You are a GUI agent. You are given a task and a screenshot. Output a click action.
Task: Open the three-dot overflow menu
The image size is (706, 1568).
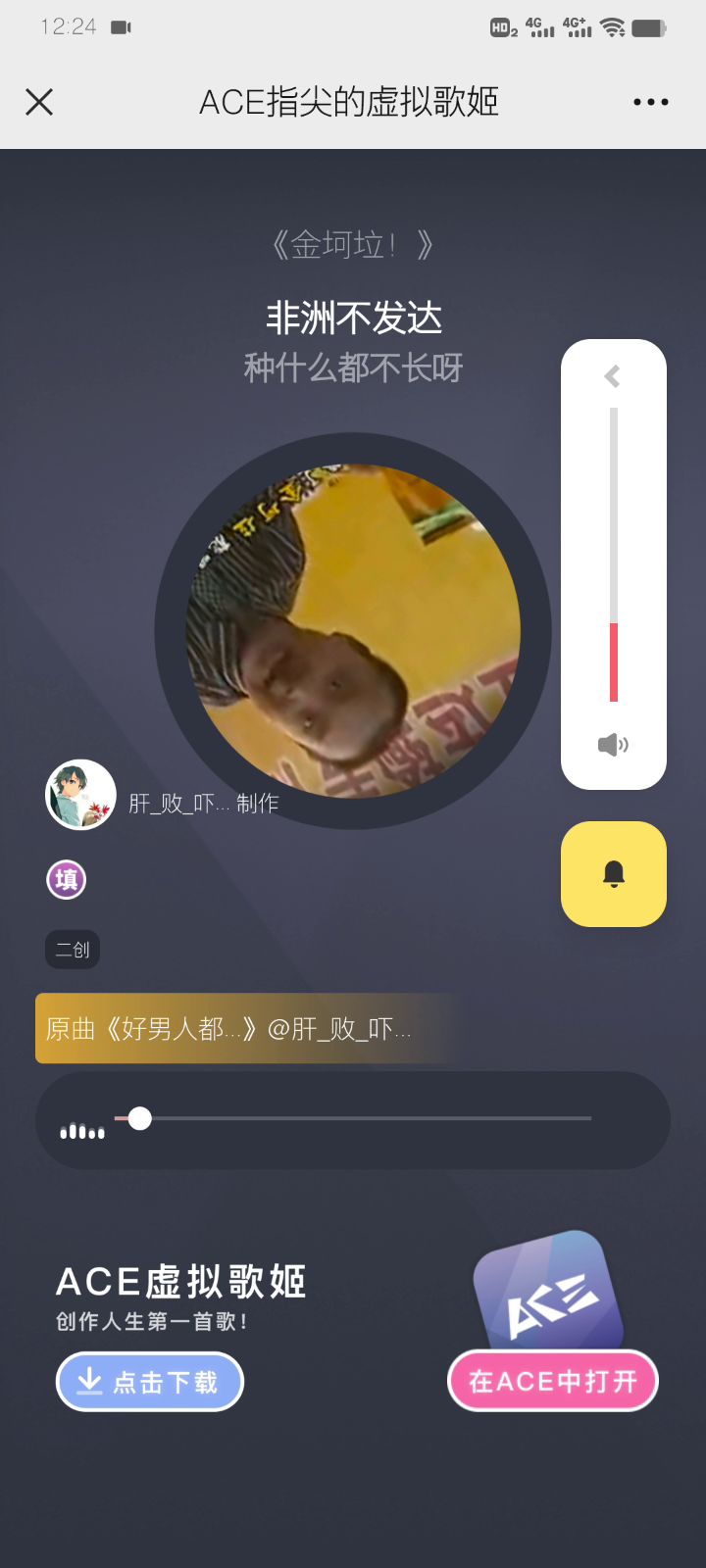[650, 102]
